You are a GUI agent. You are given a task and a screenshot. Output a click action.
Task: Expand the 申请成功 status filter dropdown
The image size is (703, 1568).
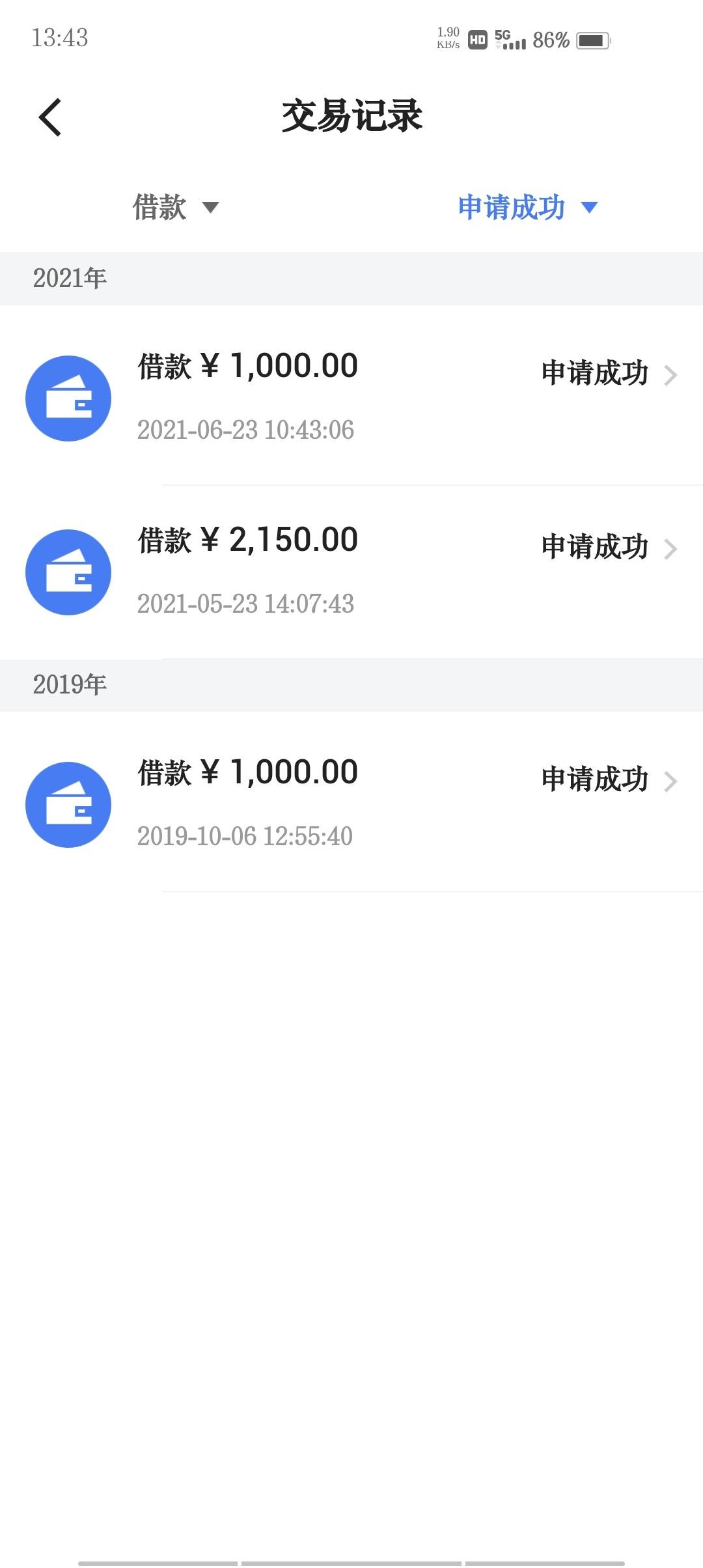(528, 208)
